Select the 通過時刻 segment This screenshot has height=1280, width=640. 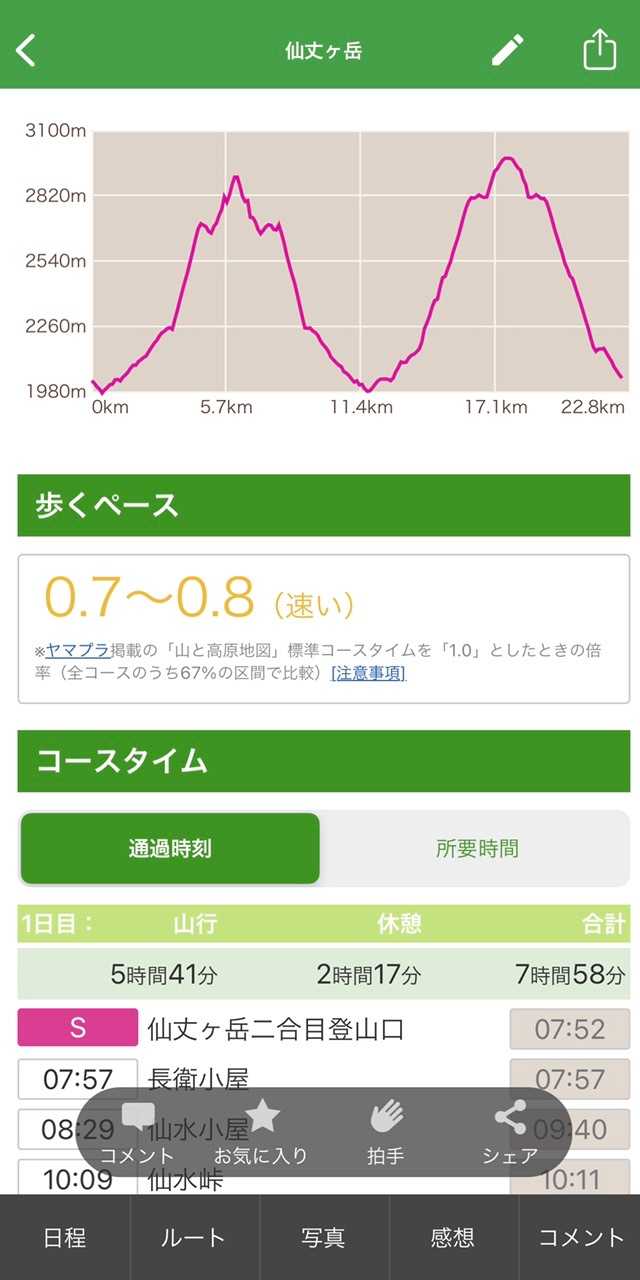[170, 849]
